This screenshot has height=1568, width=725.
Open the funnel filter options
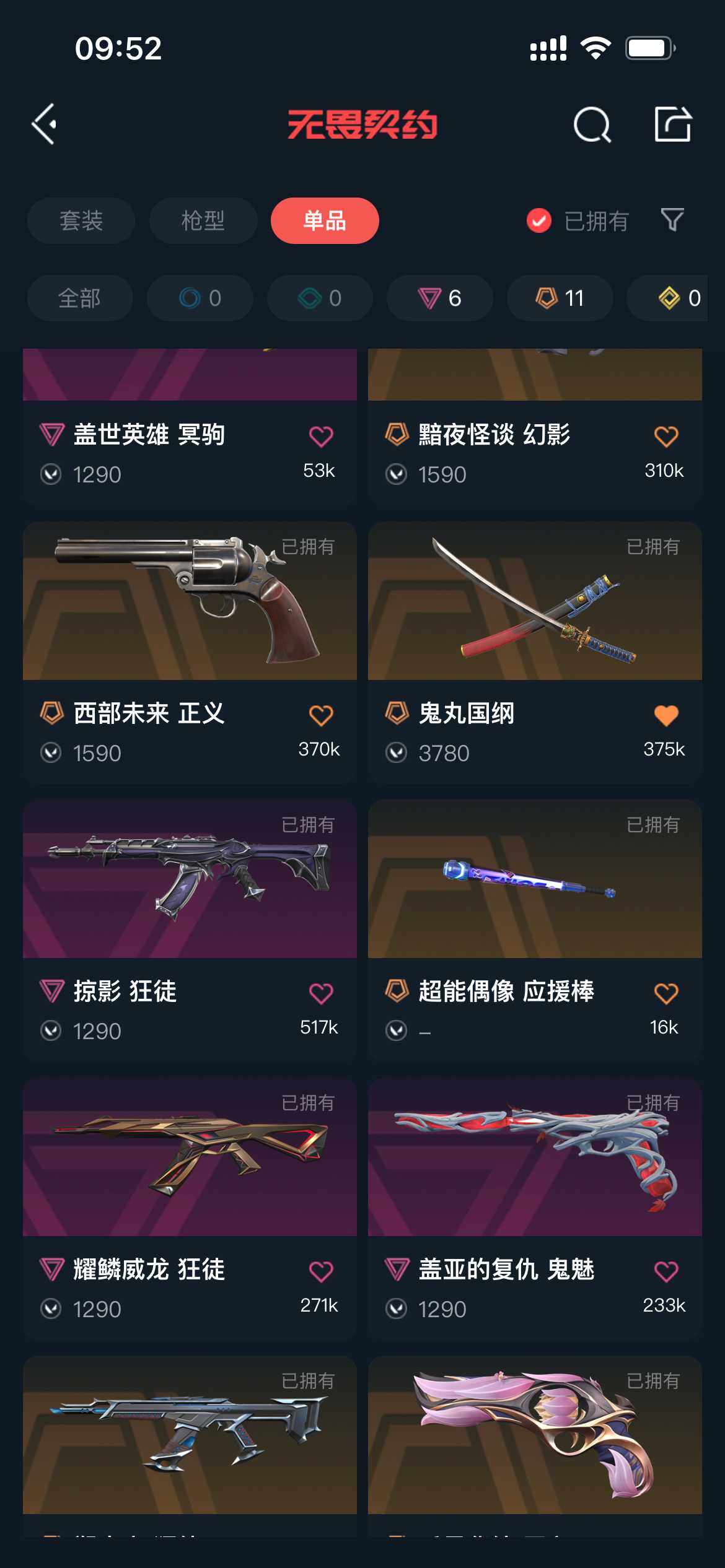672,220
